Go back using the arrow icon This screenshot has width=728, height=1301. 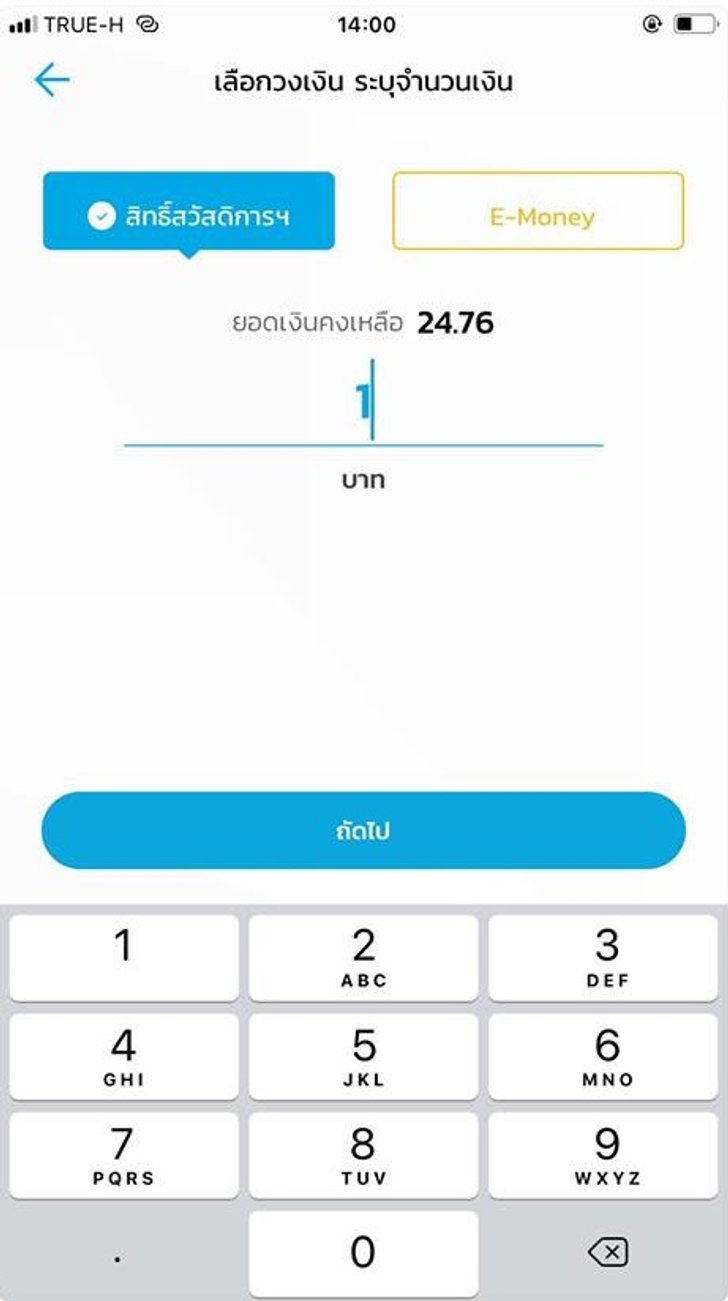pyautogui.click(x=51, y=80)
